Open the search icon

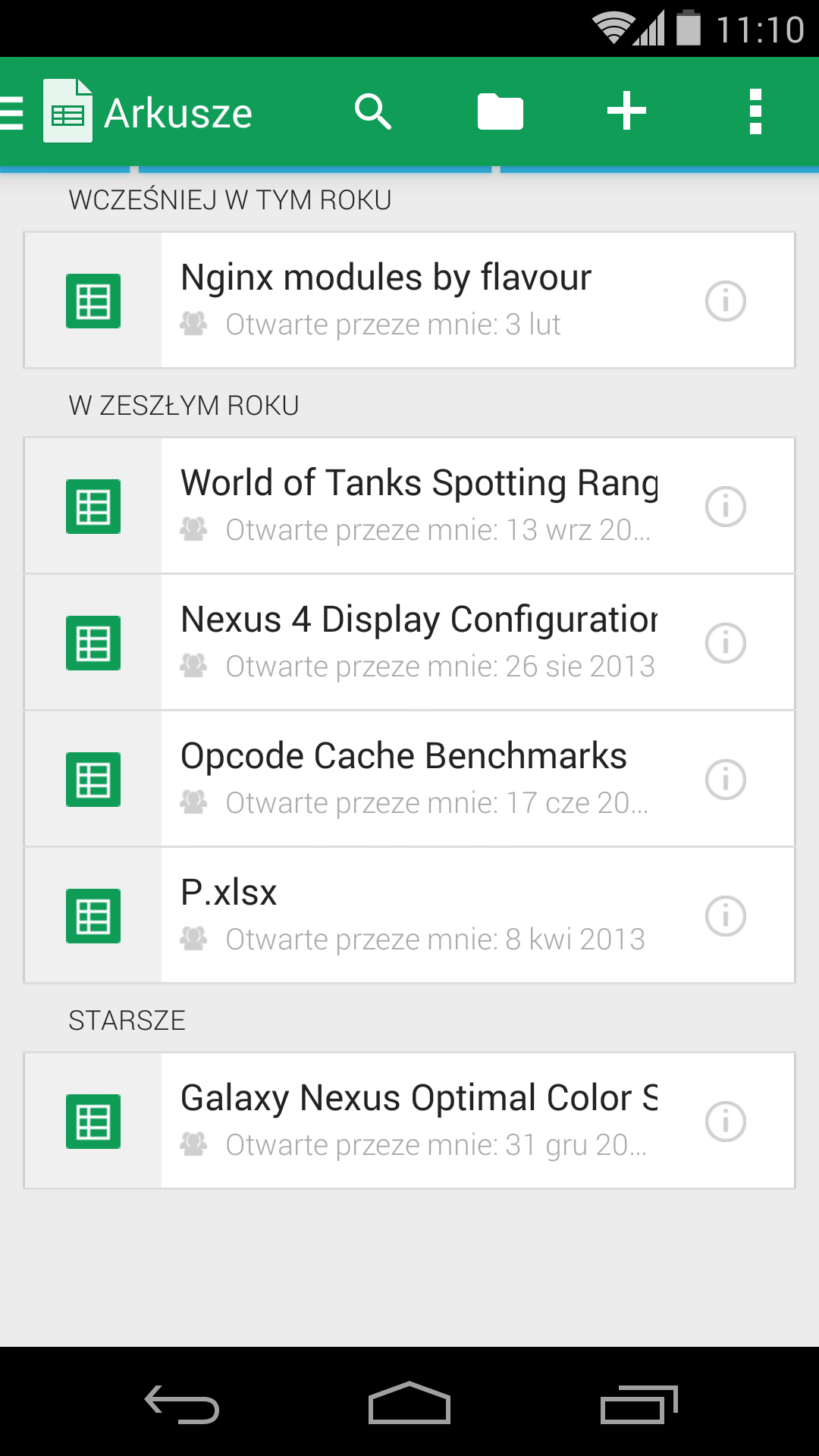coord(373,112)
